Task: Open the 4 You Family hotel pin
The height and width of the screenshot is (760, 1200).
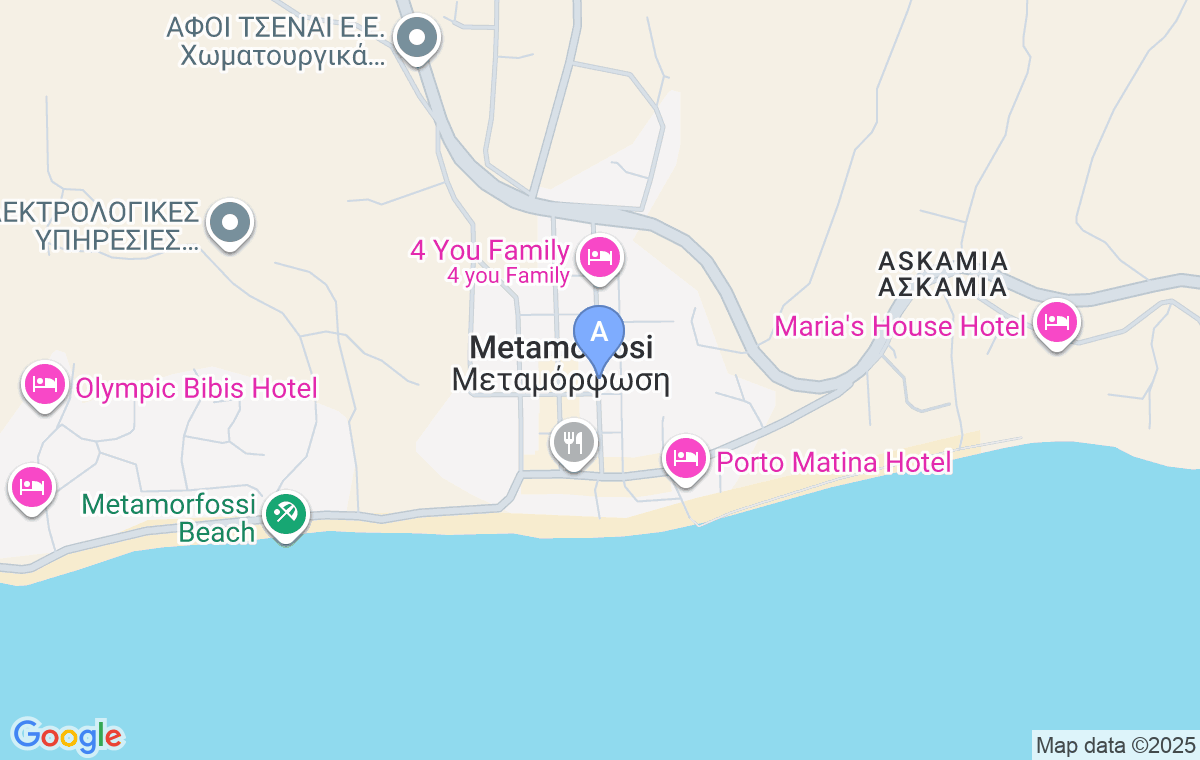Action: pyautogui.click(x=599, y=257)
